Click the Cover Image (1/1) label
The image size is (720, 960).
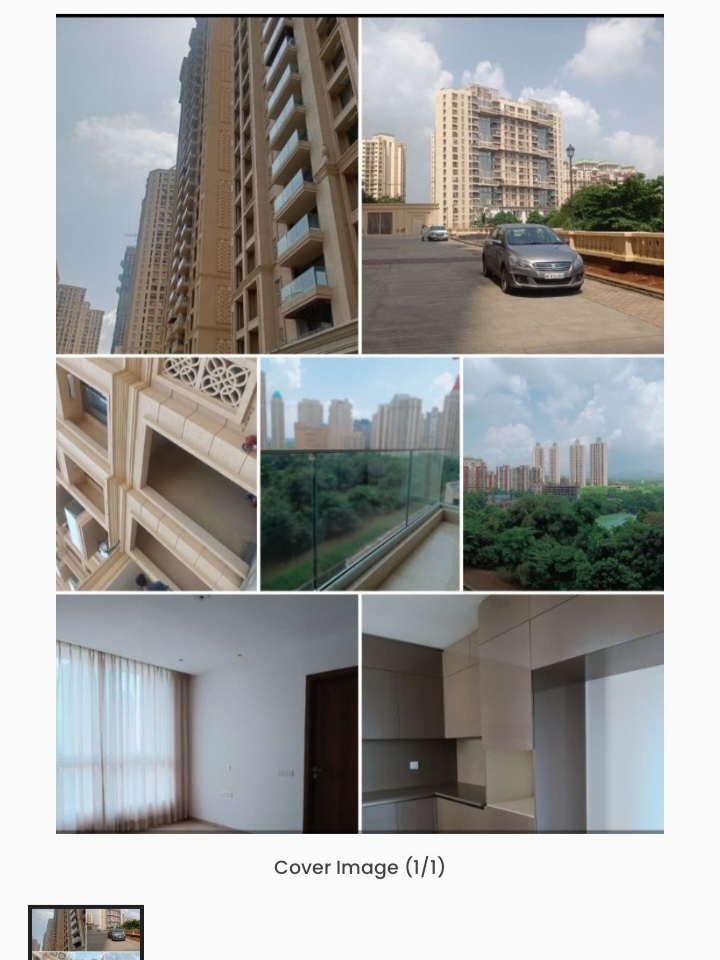point(359,867)
